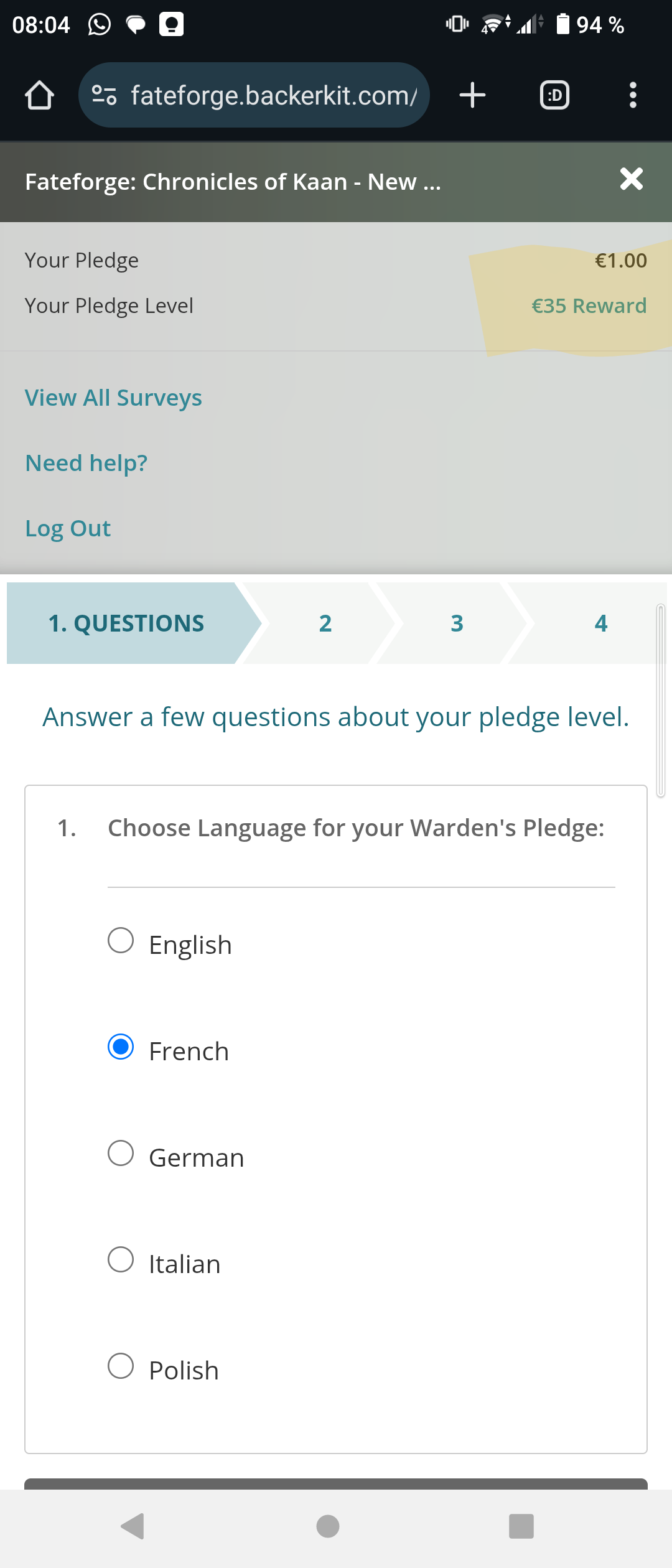
Task: Select the French radio button
Action: click(x=121, y=1047)
